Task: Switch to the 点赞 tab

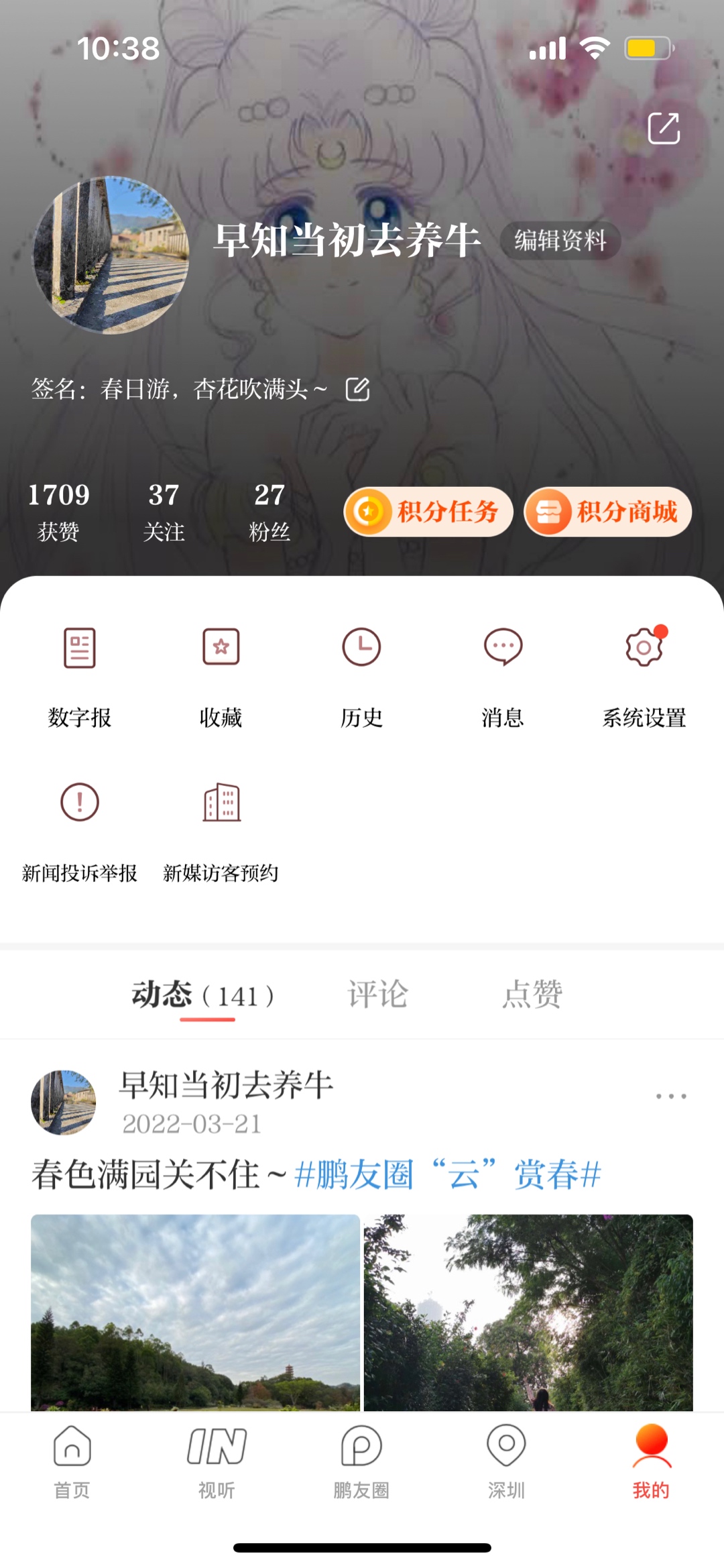Action: click(532, 994)
